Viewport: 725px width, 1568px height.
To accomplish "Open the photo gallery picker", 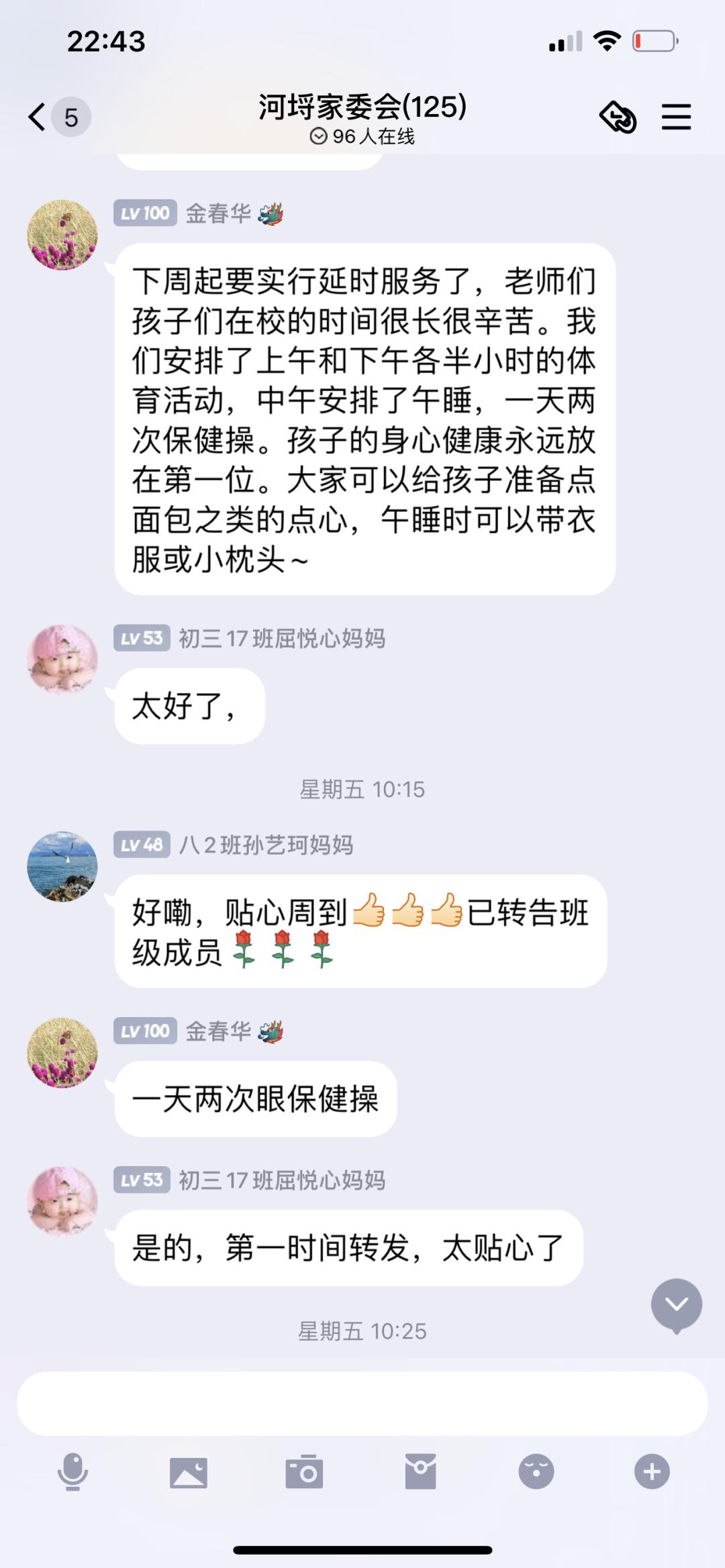I will [x=189, y=1472].
